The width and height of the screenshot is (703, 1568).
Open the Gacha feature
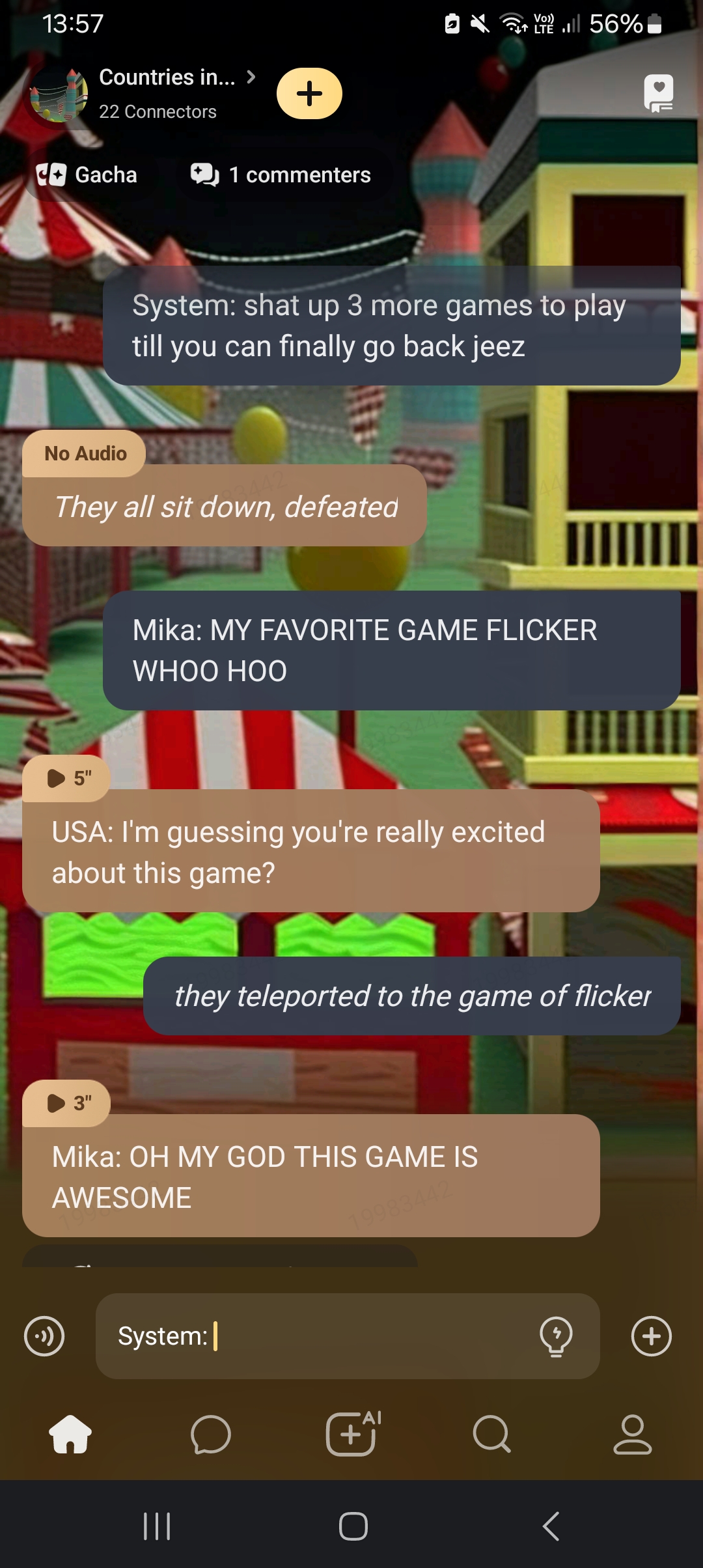click(x=88, y=175)
